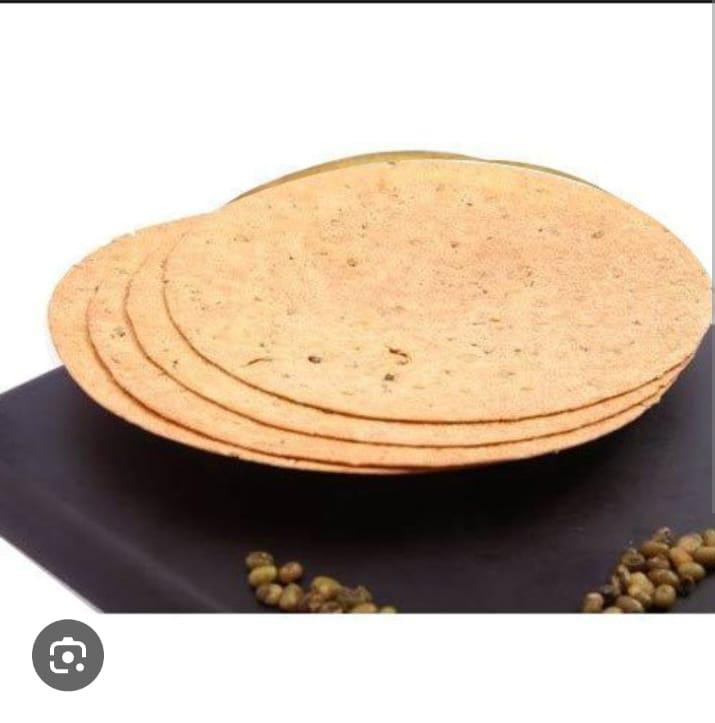The height and width of the screenshot is (723, 715).
Task: Search this image with Google Lens
Action: point(68,656)
